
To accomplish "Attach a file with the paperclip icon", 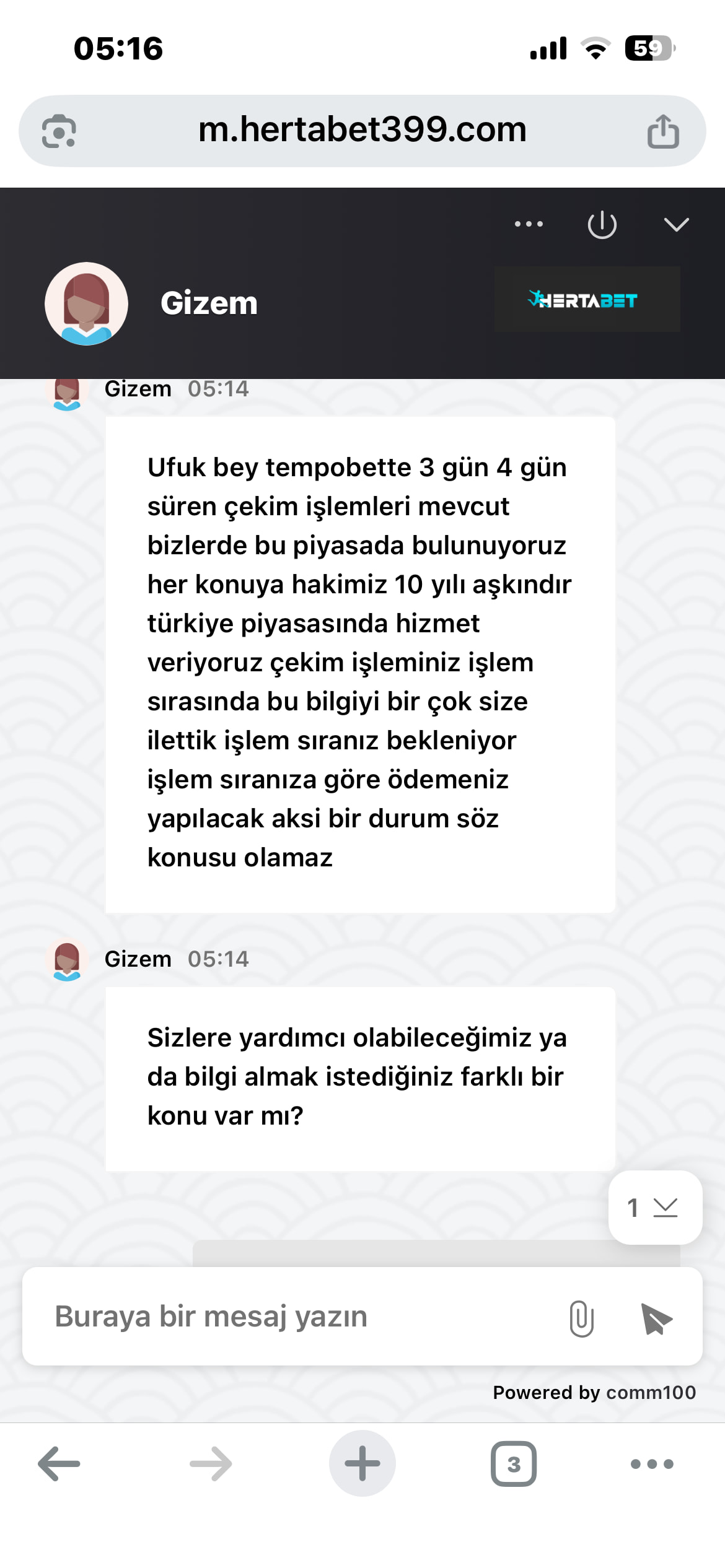I will click(x=581, y=1318).
